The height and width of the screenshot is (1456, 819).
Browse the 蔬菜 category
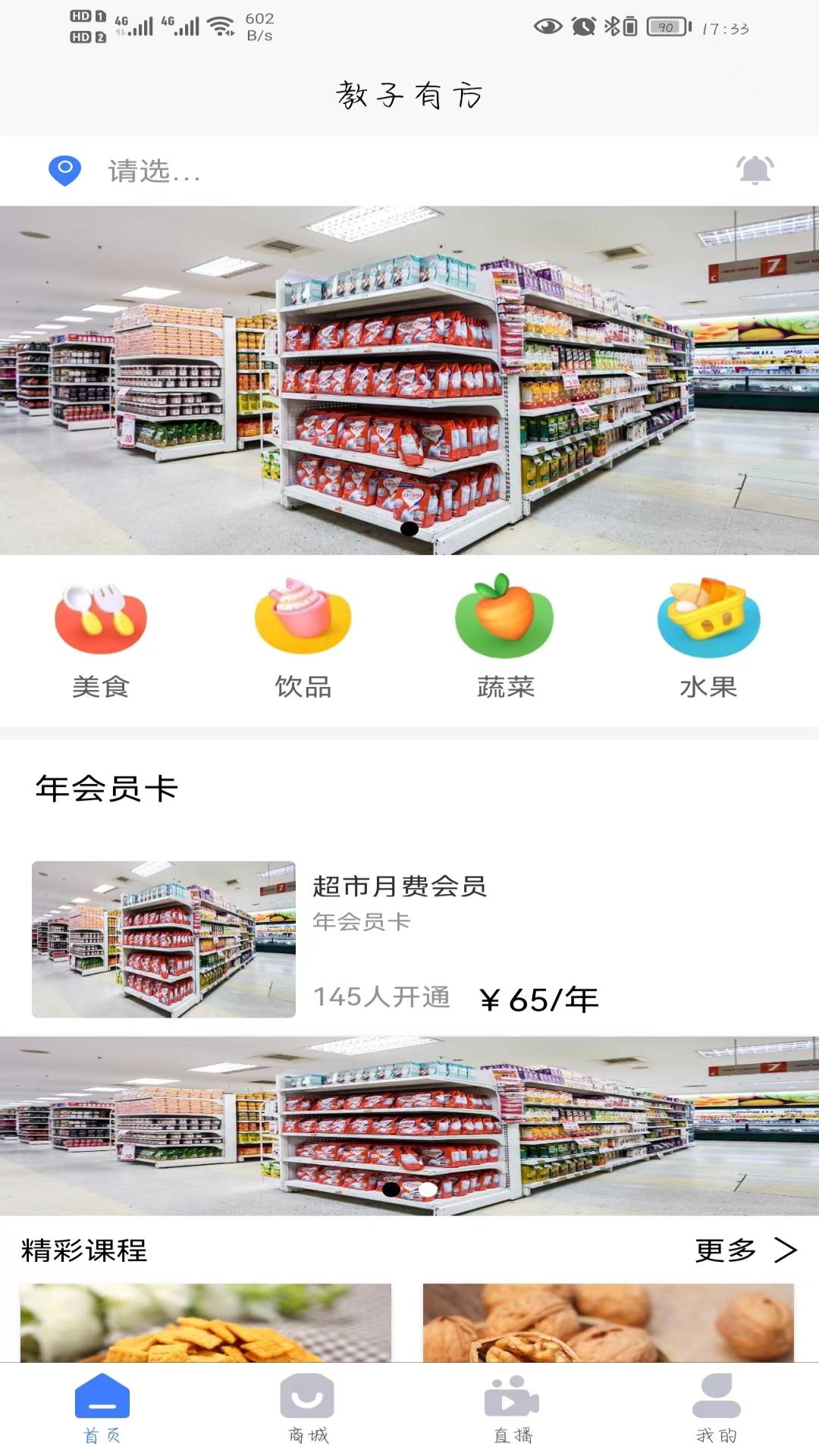[505, 637]
